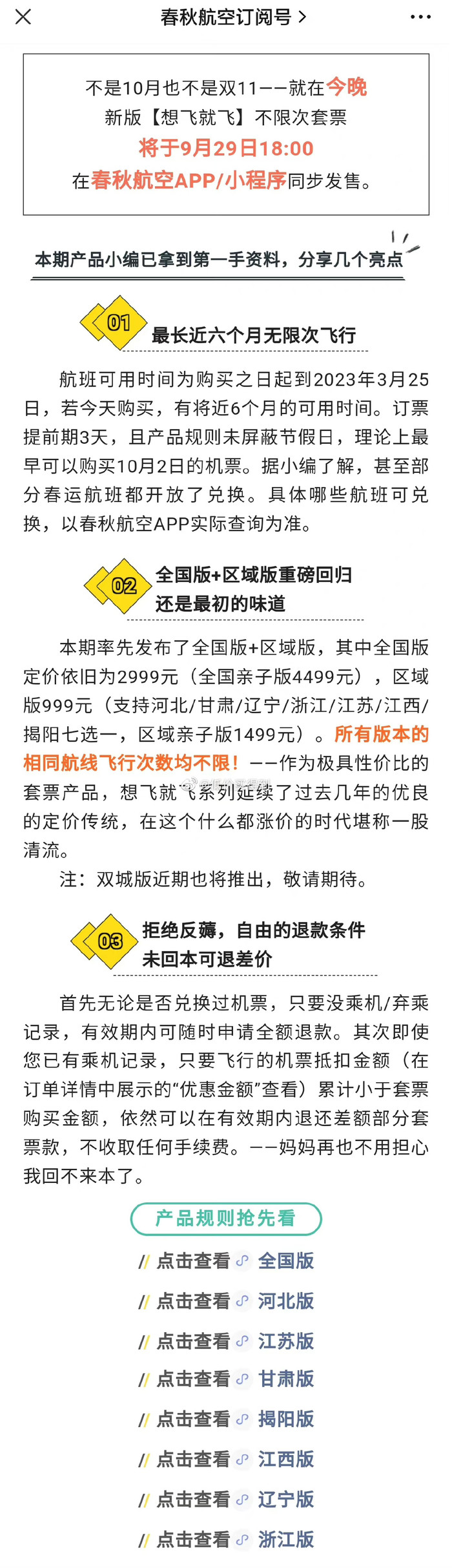This screenshot has width=452, height=1568.
Task: Check the 浙江版 rules link
Action: pos(285,1538)
